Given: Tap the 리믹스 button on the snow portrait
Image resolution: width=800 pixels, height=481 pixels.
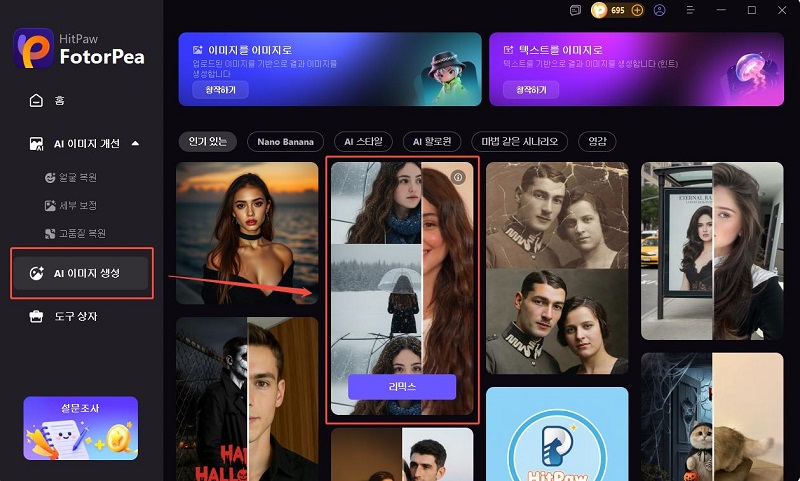Looking at the screenshot, I should (x=401, y=387).
